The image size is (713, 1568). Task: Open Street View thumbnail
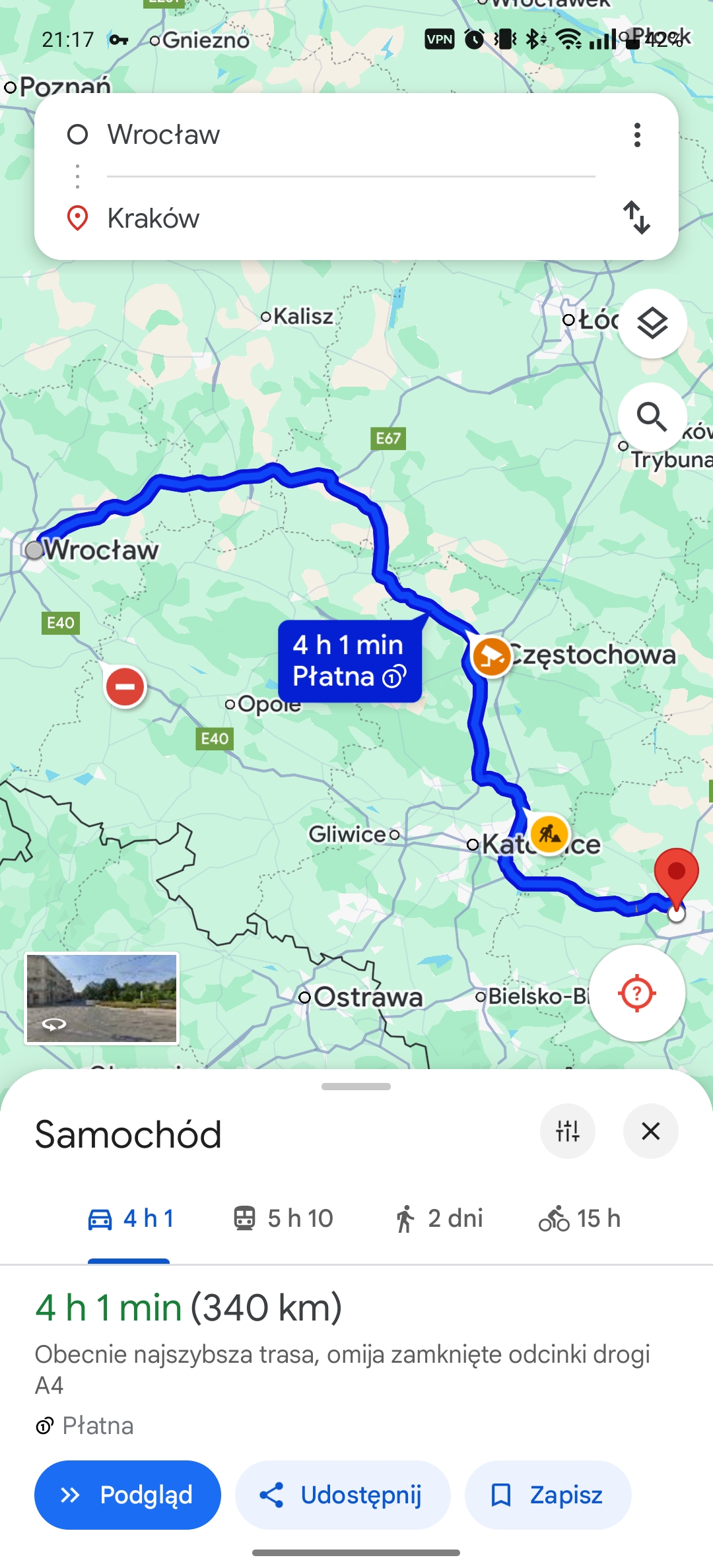click(x=102, y=998)
